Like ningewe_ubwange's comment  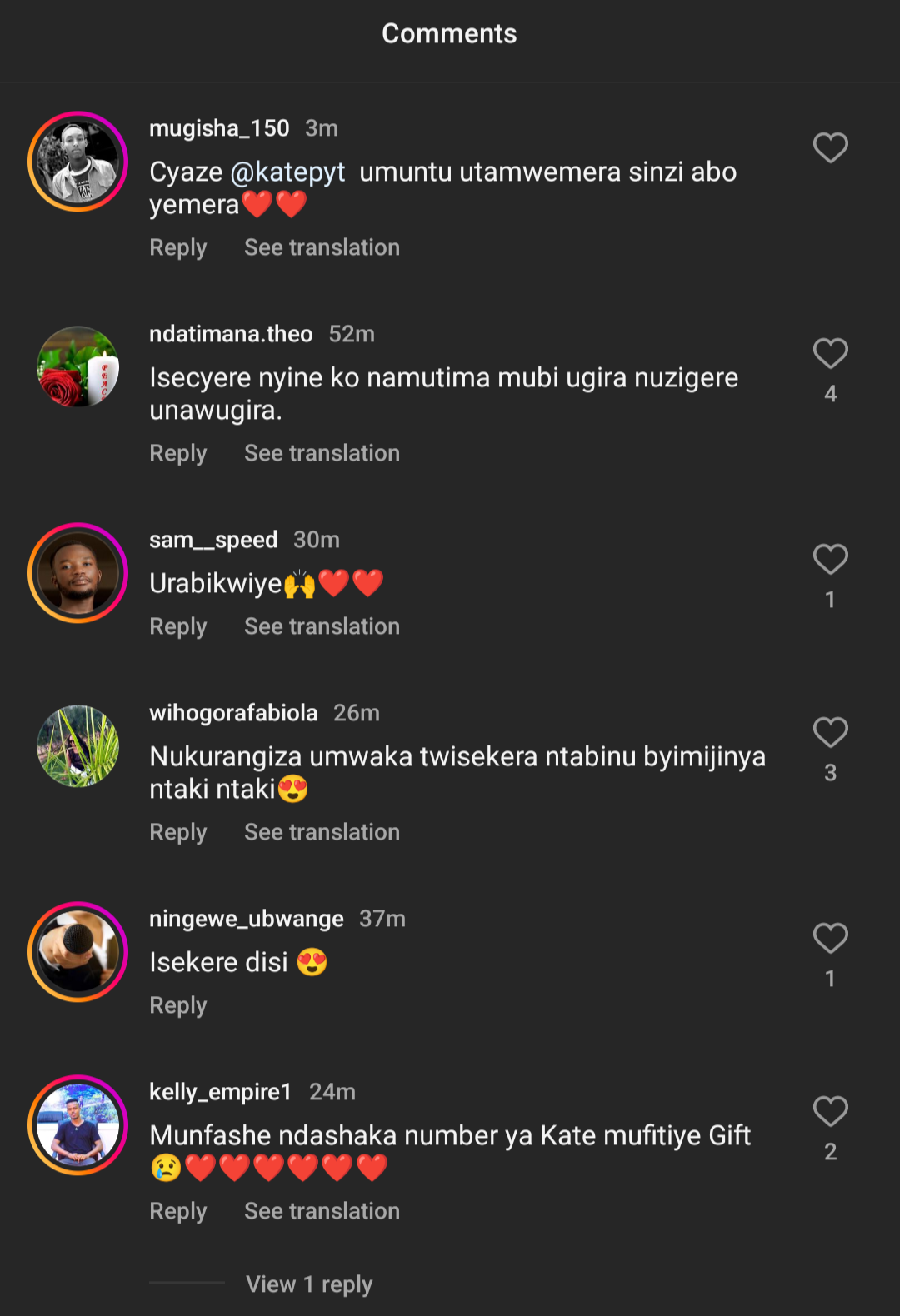(x=830, y=939)
